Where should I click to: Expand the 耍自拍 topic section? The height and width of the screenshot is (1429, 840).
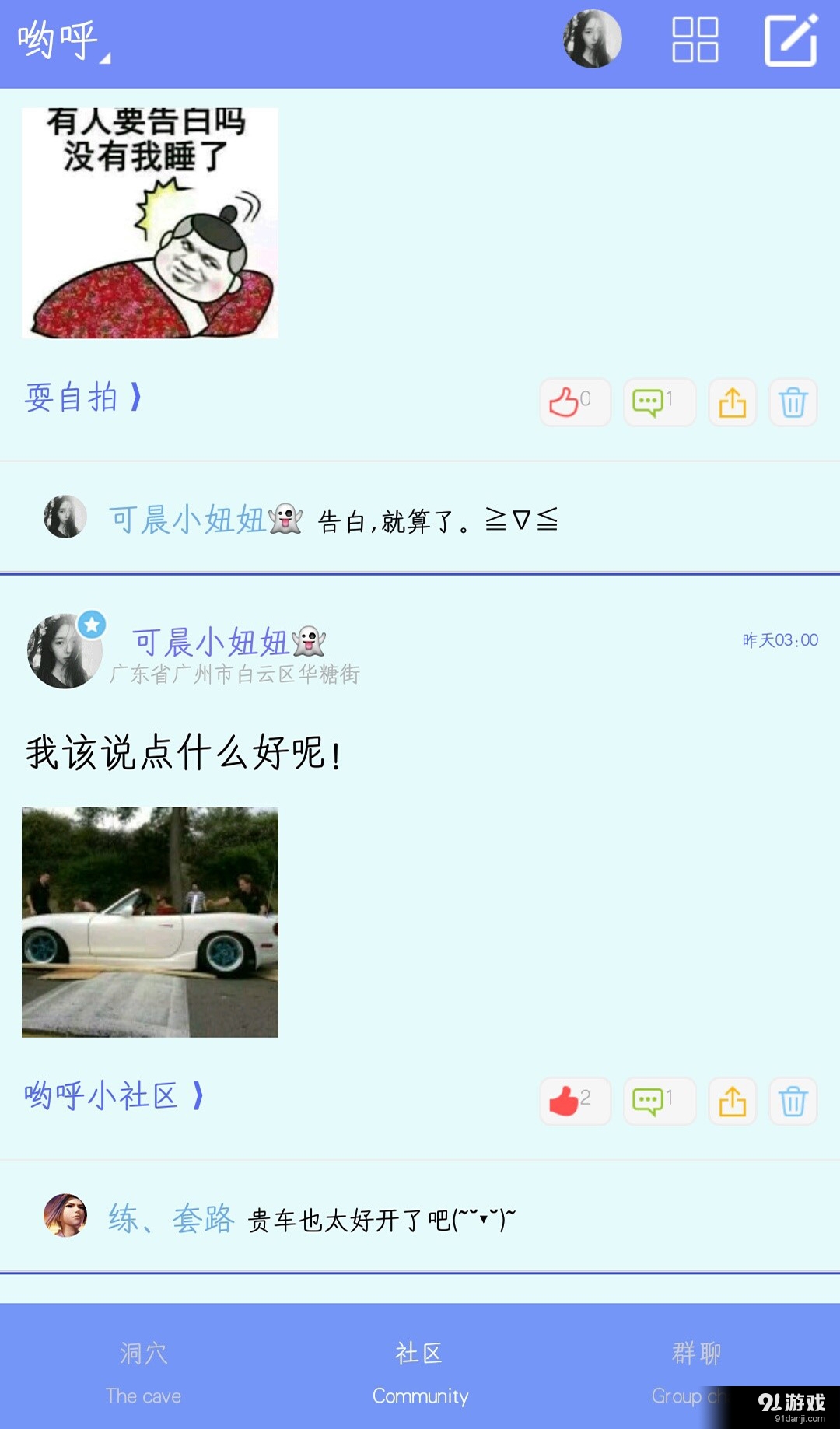(84, 398)
